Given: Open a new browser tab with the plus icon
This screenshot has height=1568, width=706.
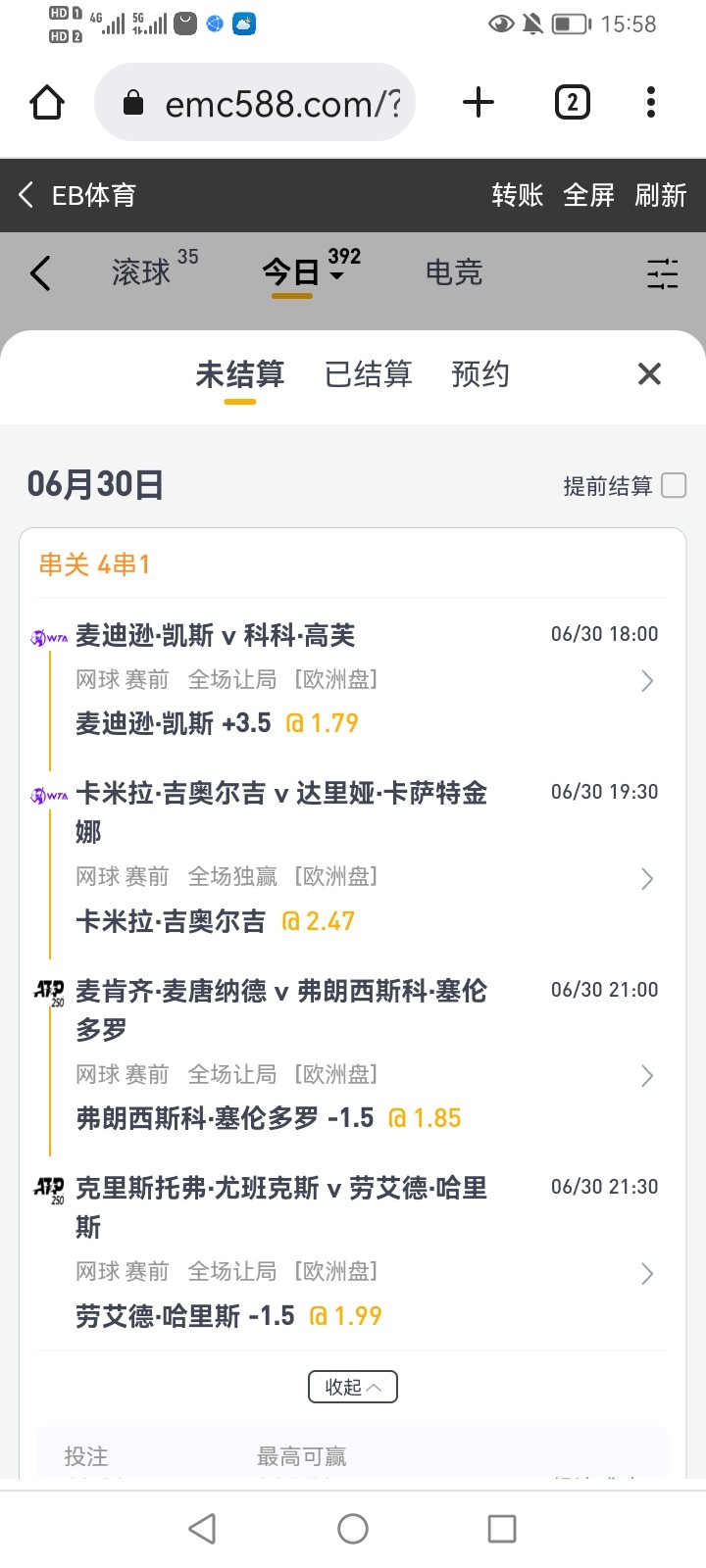Looking at the screenshot, I should (478, 102).
